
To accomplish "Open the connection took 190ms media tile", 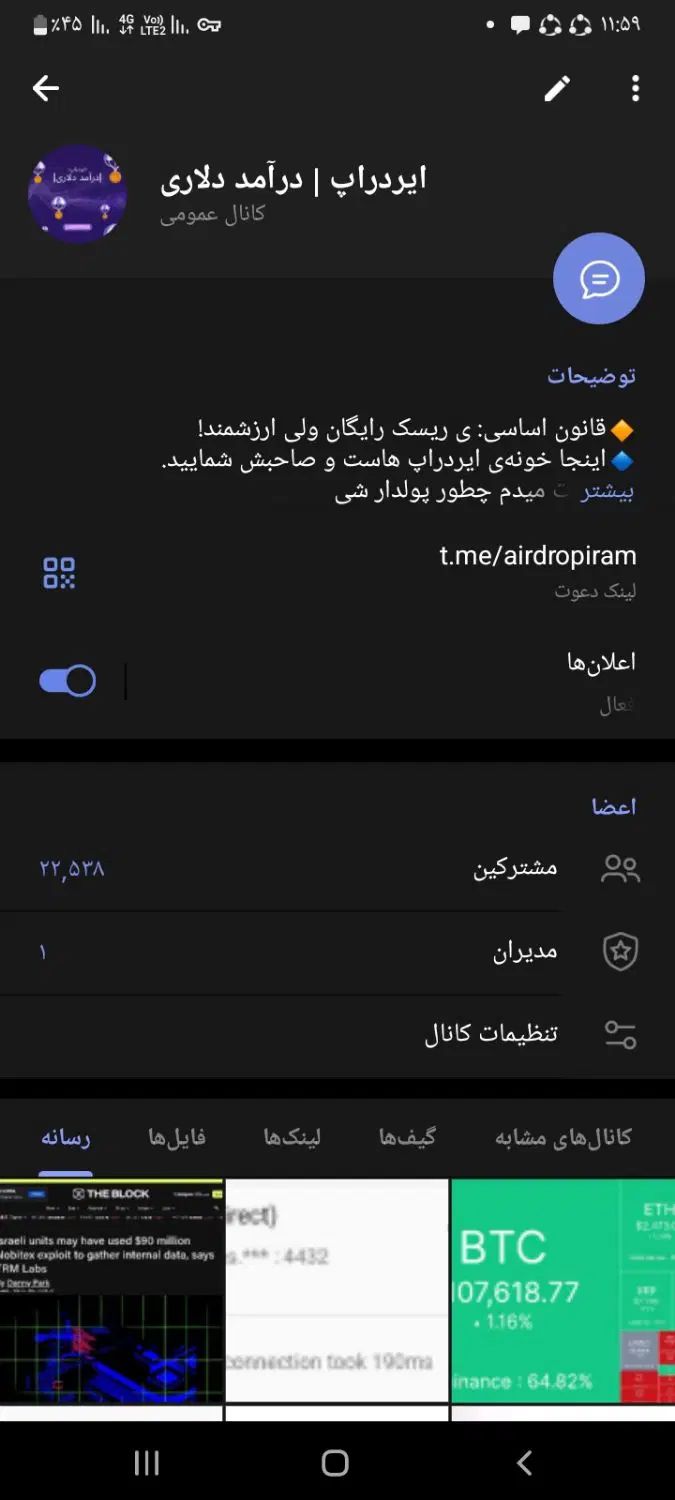I will tap(337, 1290).
